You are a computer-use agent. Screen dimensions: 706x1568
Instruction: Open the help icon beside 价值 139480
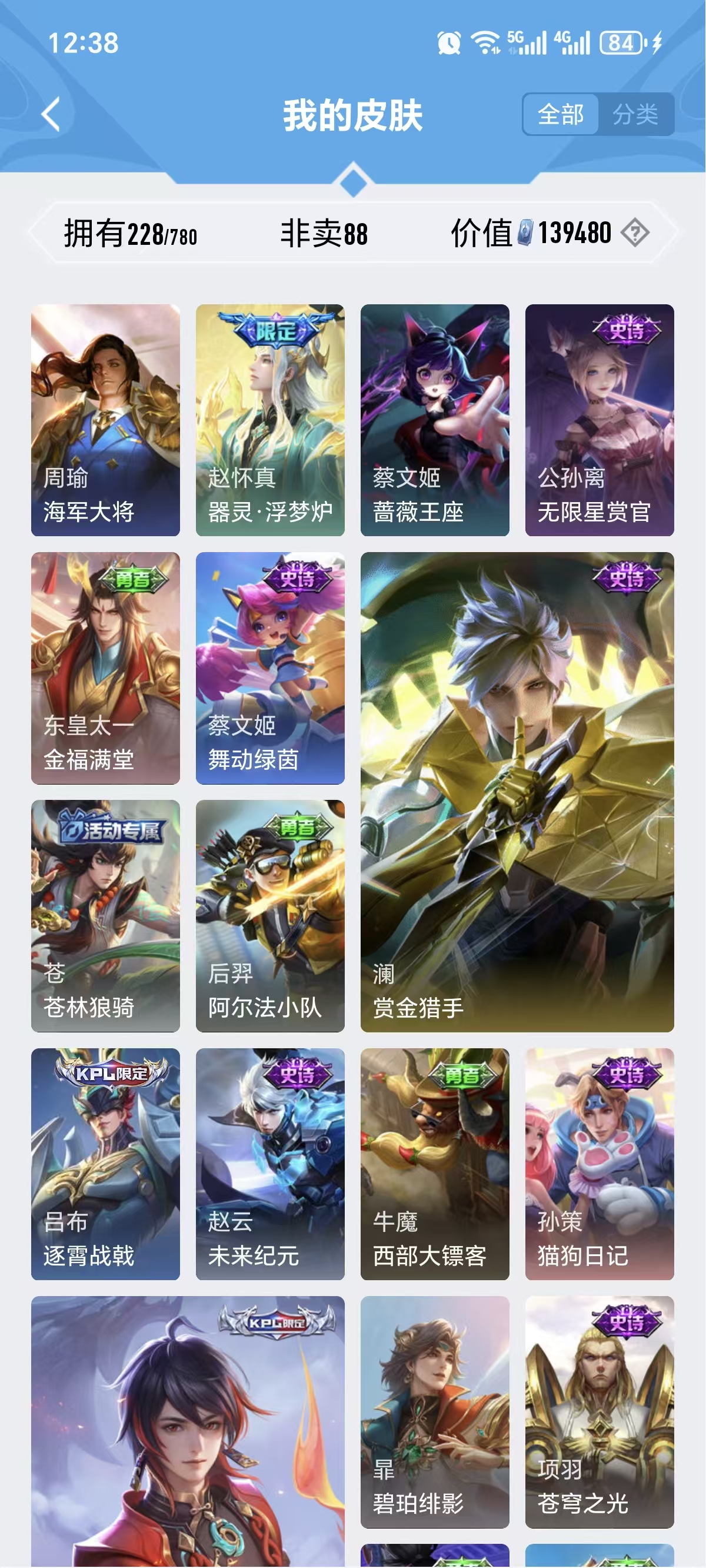[x=635, y=233]
